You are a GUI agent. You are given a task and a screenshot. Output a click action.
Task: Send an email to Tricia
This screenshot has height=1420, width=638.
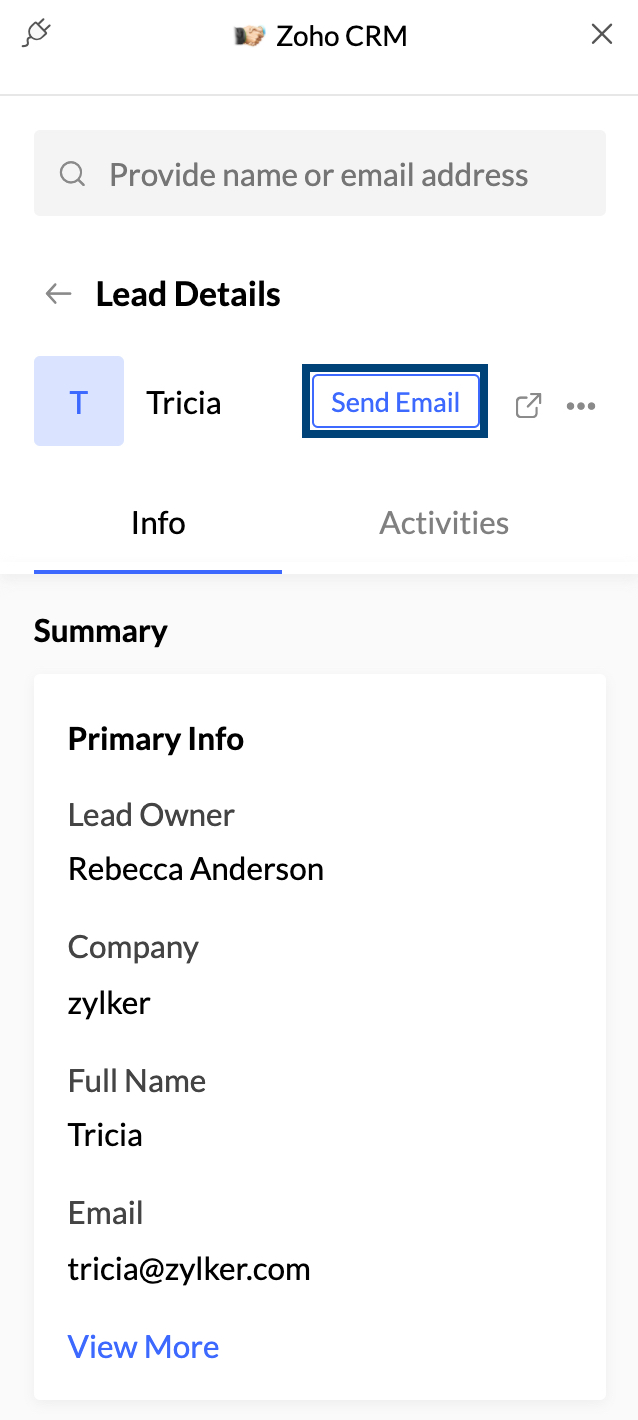click(395, 402)
